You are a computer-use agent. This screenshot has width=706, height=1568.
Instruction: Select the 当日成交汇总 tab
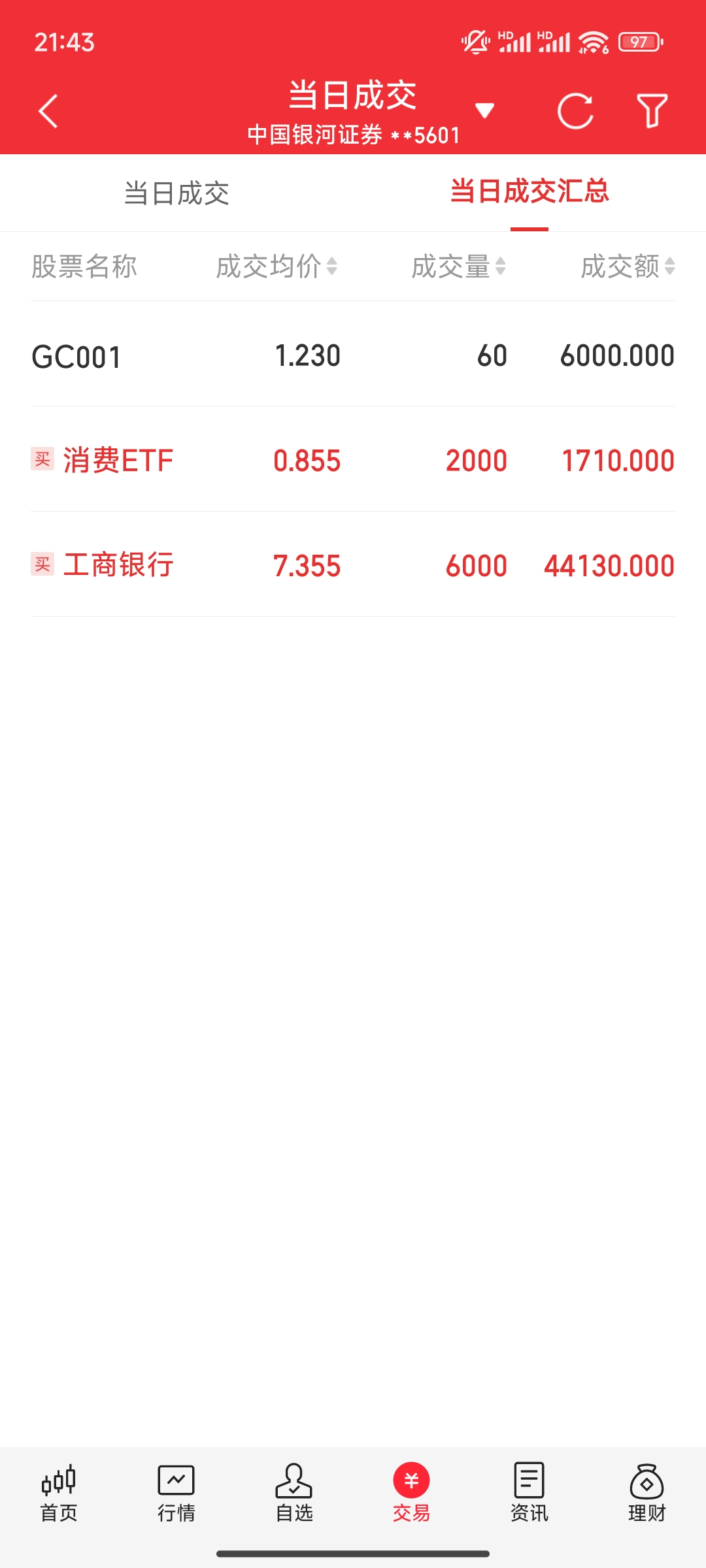[529, 192]
